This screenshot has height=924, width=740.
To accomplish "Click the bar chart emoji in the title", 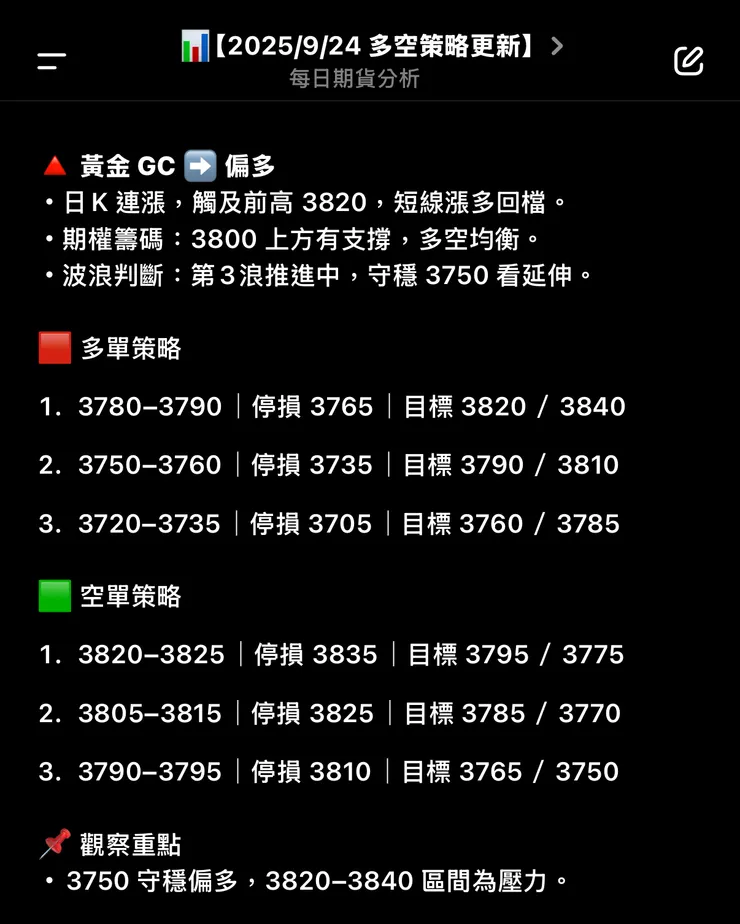I will coord(196,47).
